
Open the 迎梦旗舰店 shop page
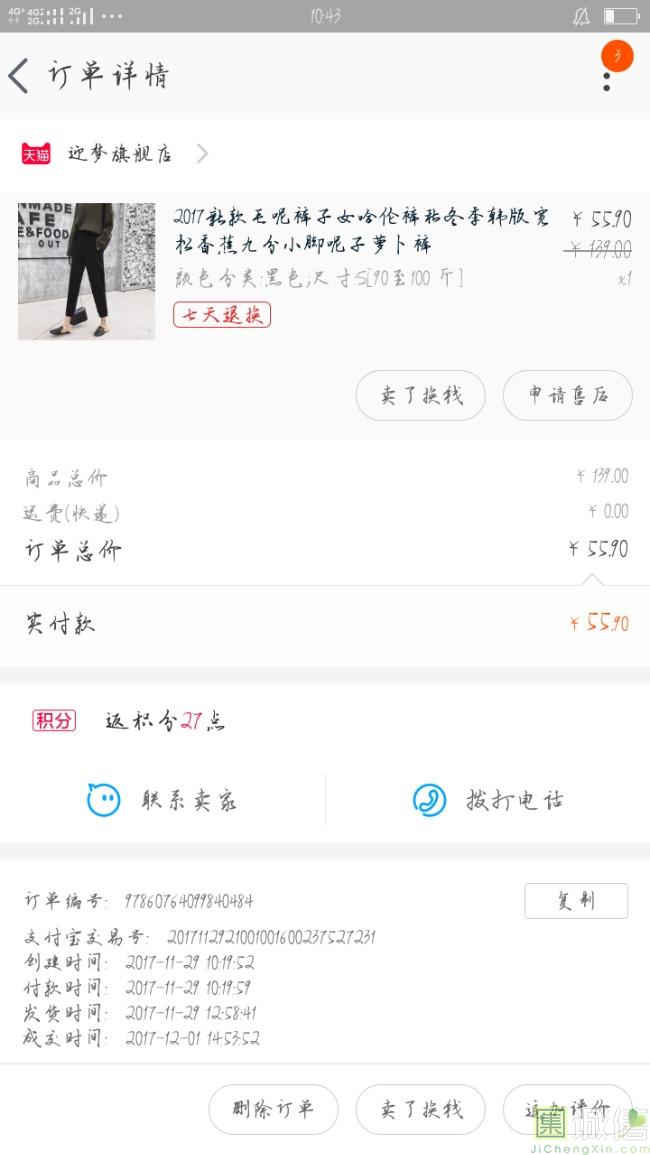click(120, 154)
